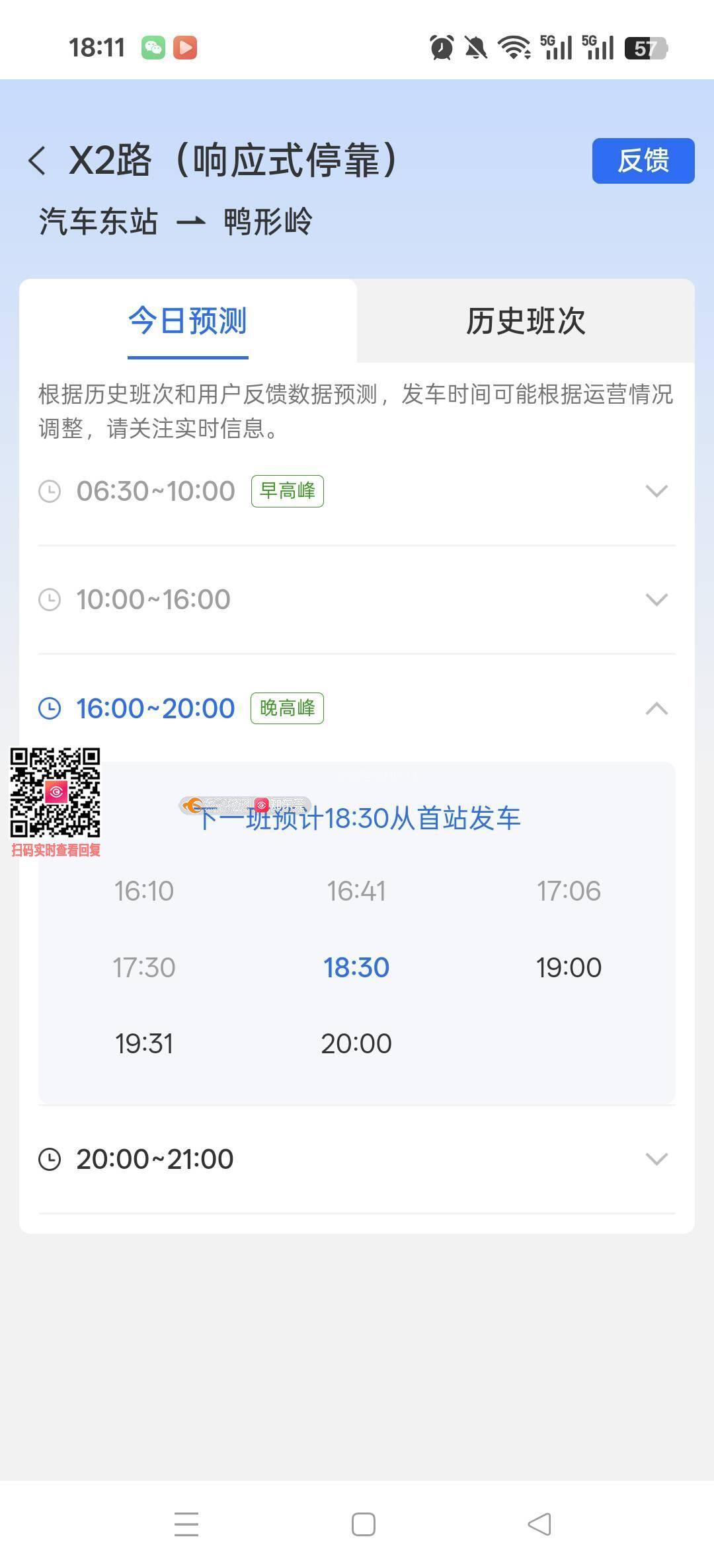This screenshot has width=714, height=1568.
Task: Open the system recent apps menu
Action: (x=186, y=1524)
